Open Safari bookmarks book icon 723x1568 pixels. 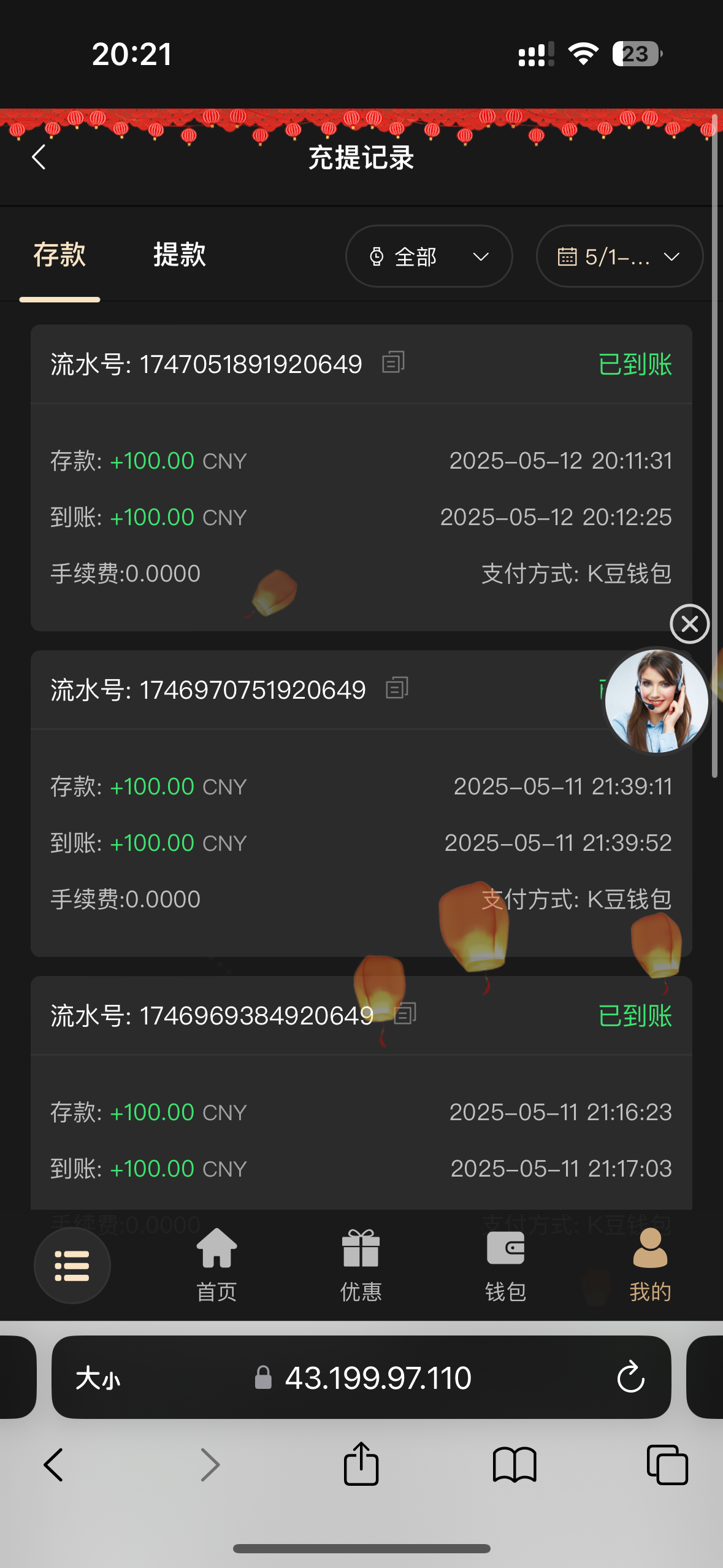click(x=514, y=1465)
